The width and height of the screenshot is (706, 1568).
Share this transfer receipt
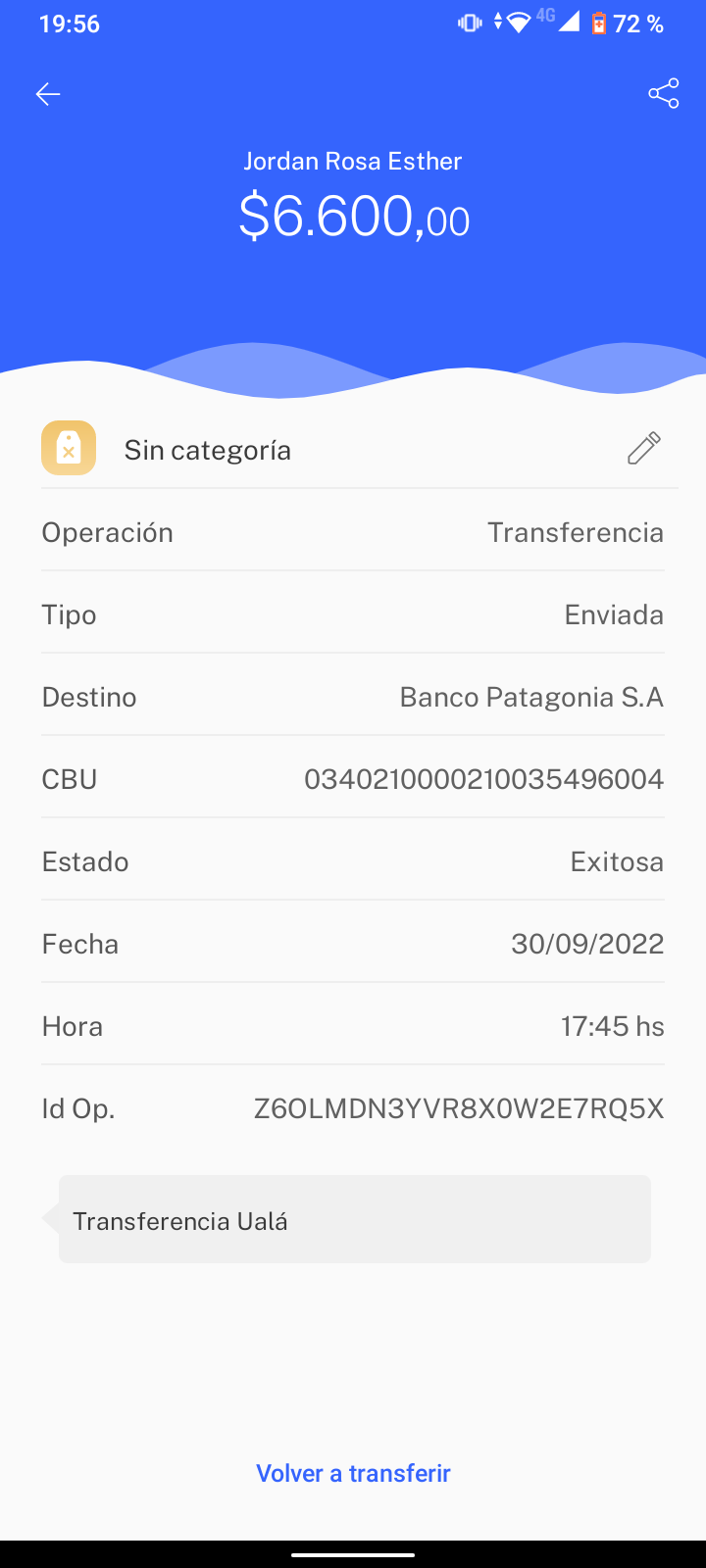tap(664, 94)
